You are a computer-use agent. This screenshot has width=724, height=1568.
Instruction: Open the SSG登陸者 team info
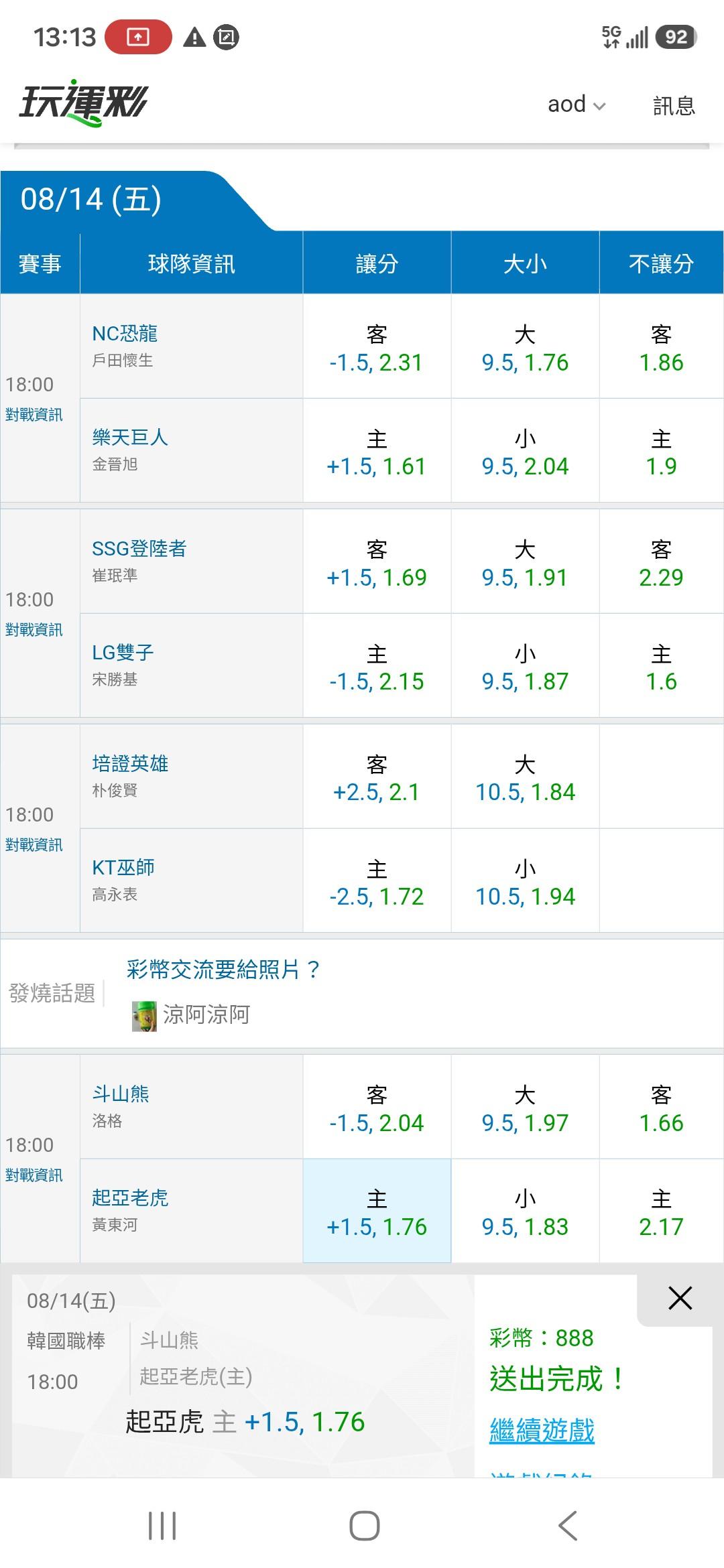pyautogui.click(x=139, y=548)
